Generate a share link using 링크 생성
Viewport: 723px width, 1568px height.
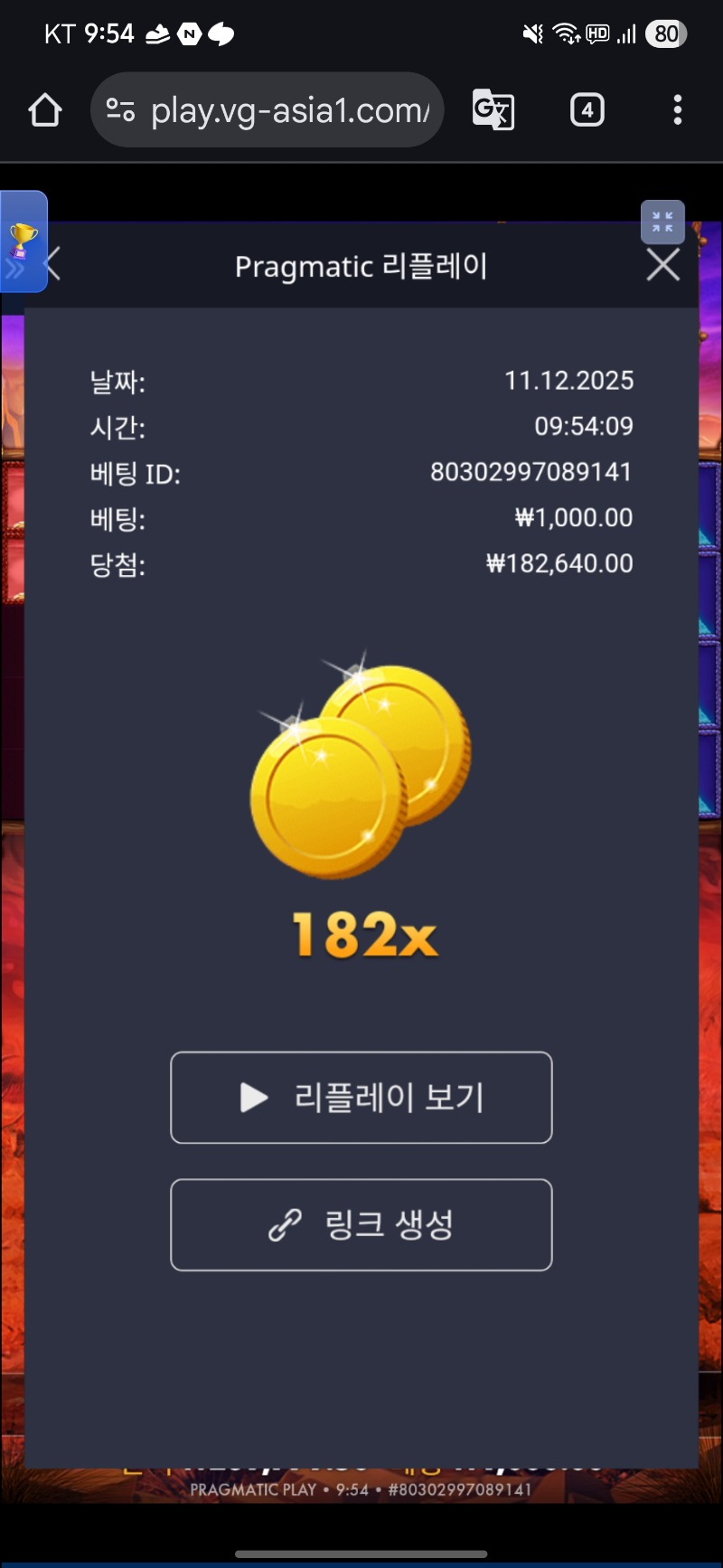pyautogui.click(x=361, y=1225)
